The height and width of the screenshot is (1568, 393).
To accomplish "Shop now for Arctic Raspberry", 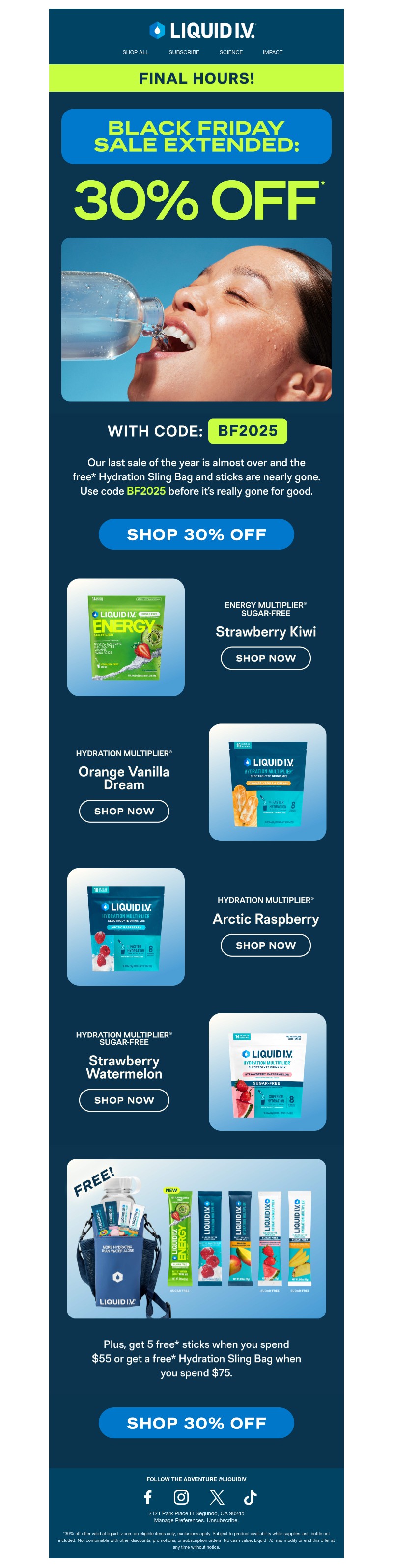I will pos(265,945).
